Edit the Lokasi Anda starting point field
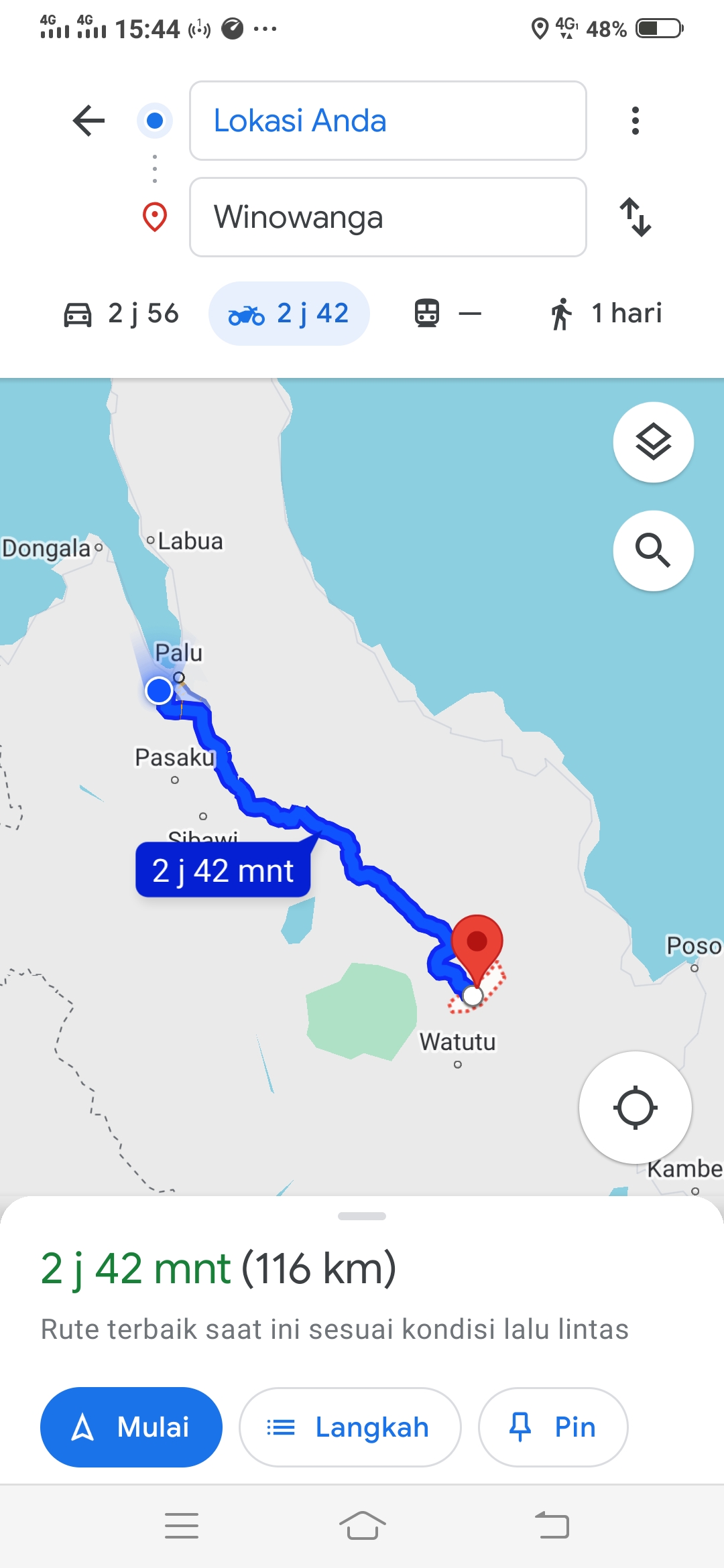The image size is (724, 1568). click(388, 121)
